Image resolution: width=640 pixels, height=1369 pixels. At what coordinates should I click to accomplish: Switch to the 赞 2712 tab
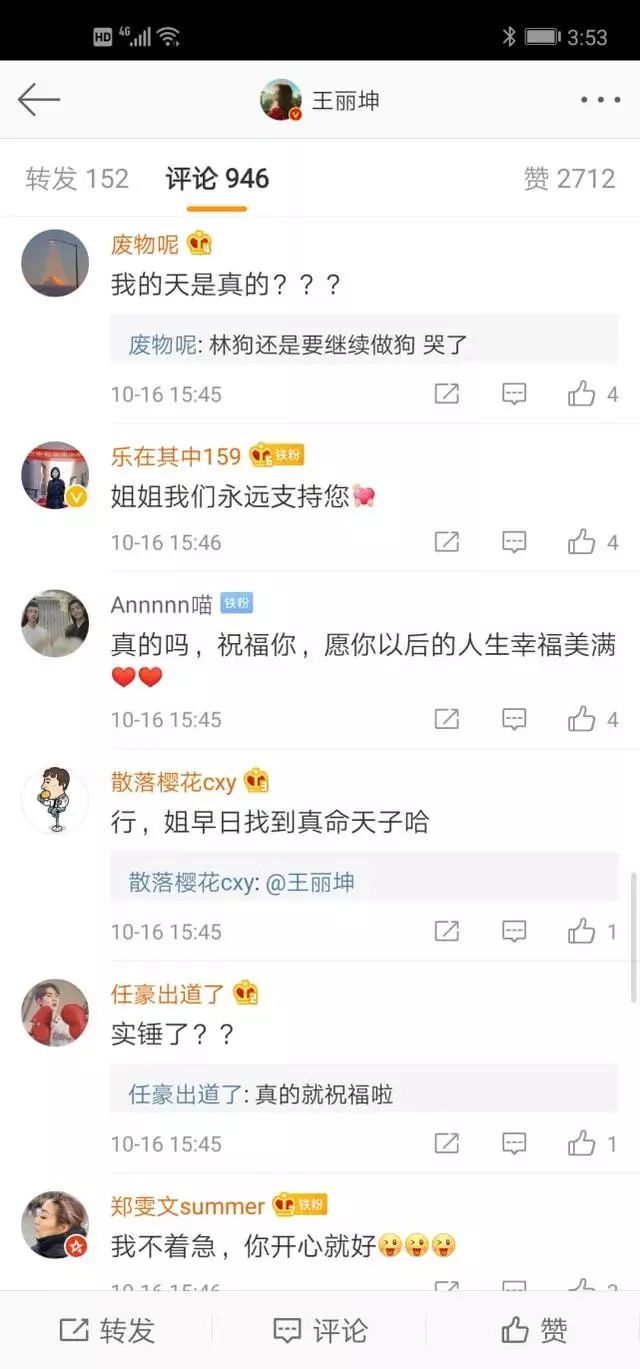pyautogui.click(x=569, y=179)
